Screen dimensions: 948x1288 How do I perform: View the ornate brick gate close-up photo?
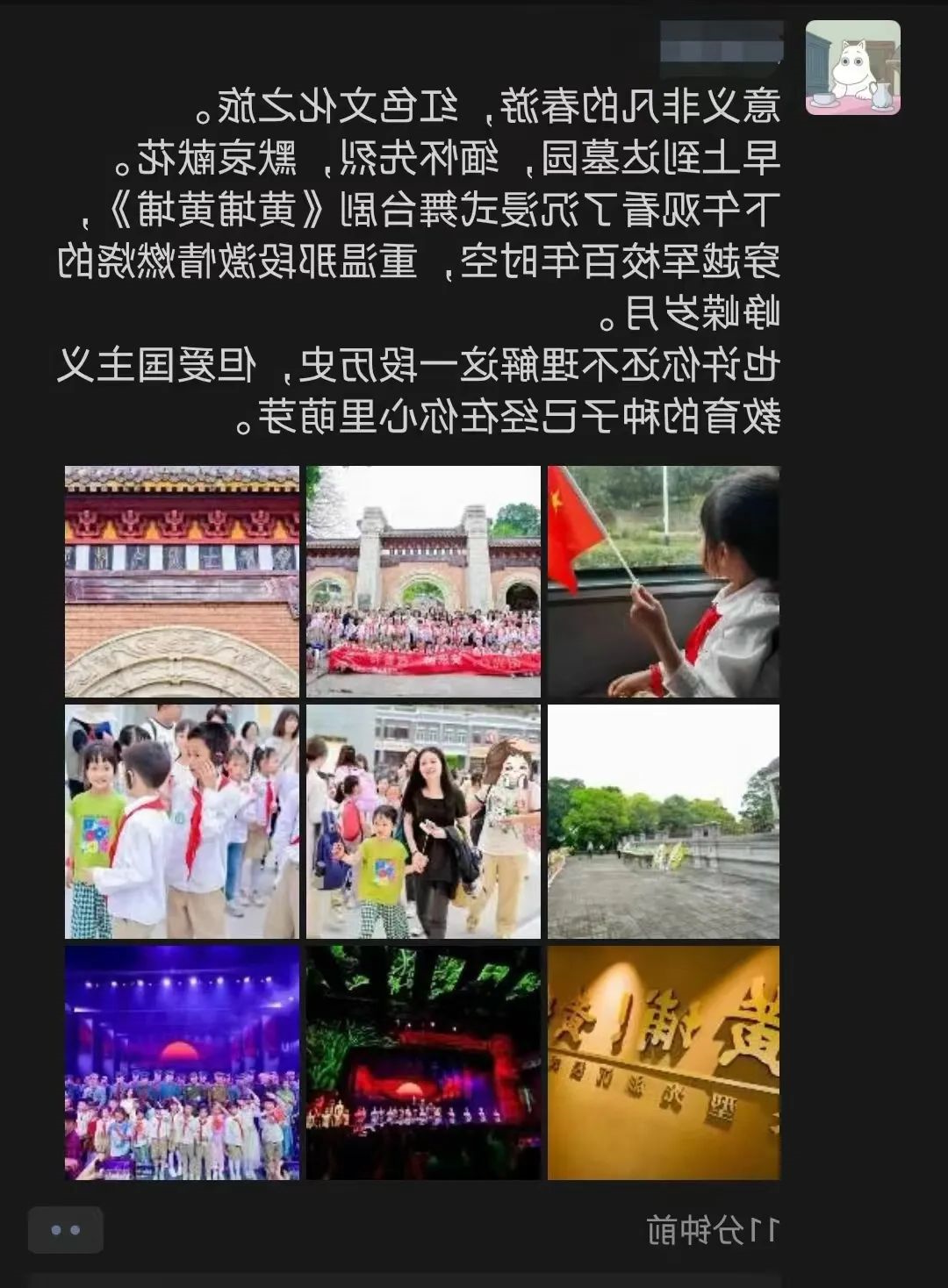point(182,582)
